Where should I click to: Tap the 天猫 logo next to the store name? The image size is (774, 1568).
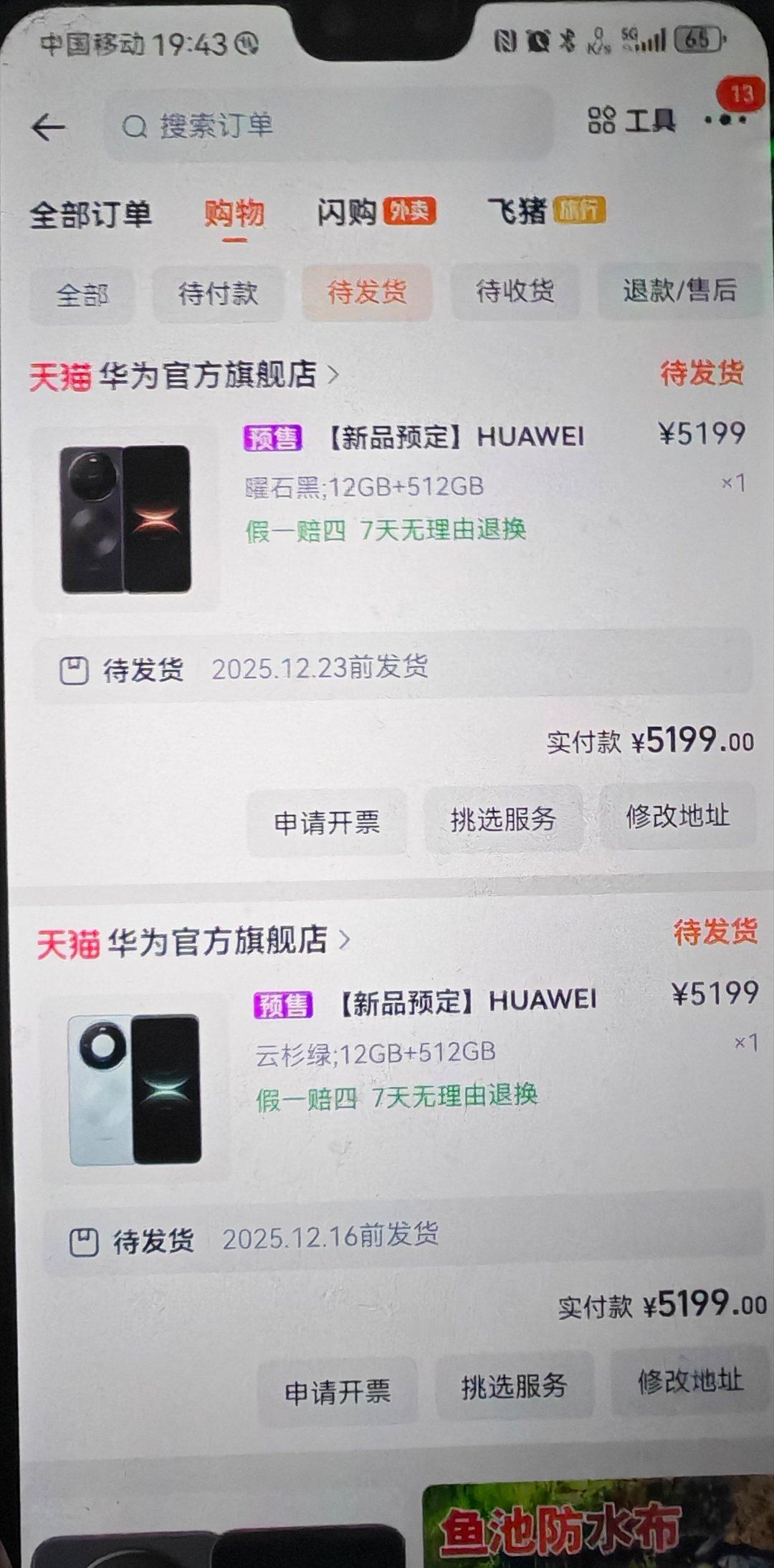point(62,374)
